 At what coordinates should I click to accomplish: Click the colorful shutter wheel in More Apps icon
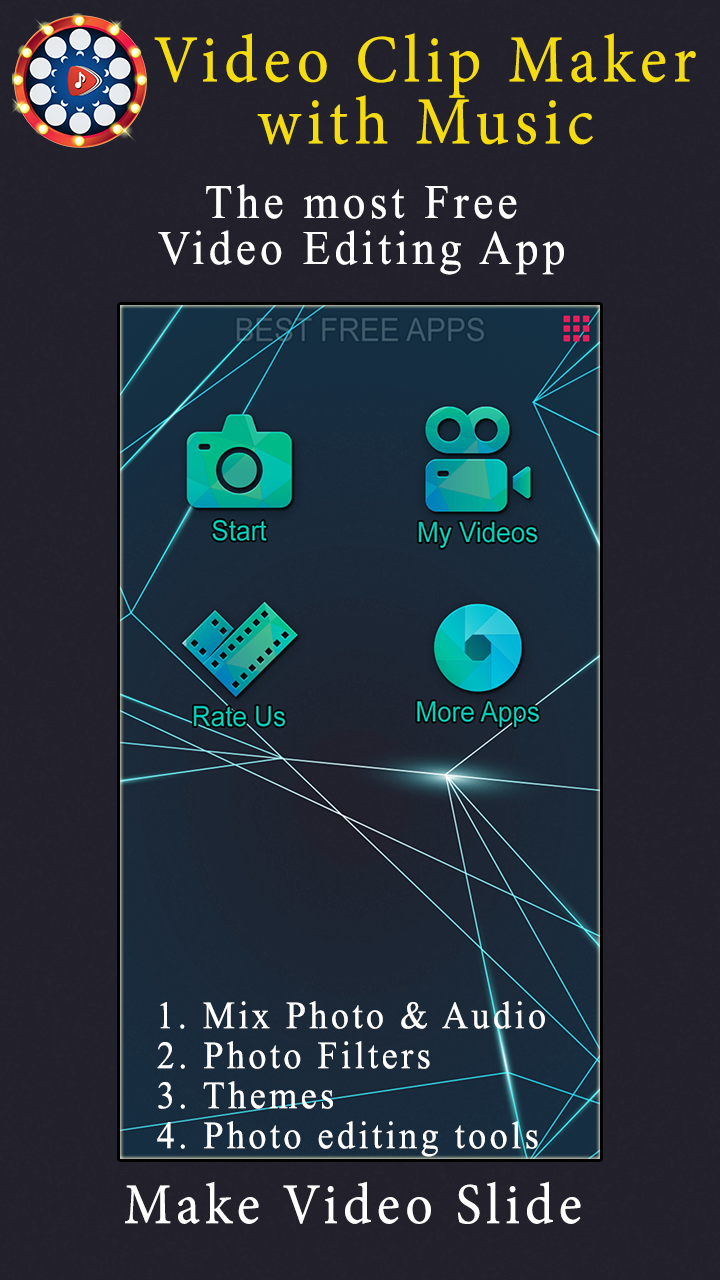[480, 650]
